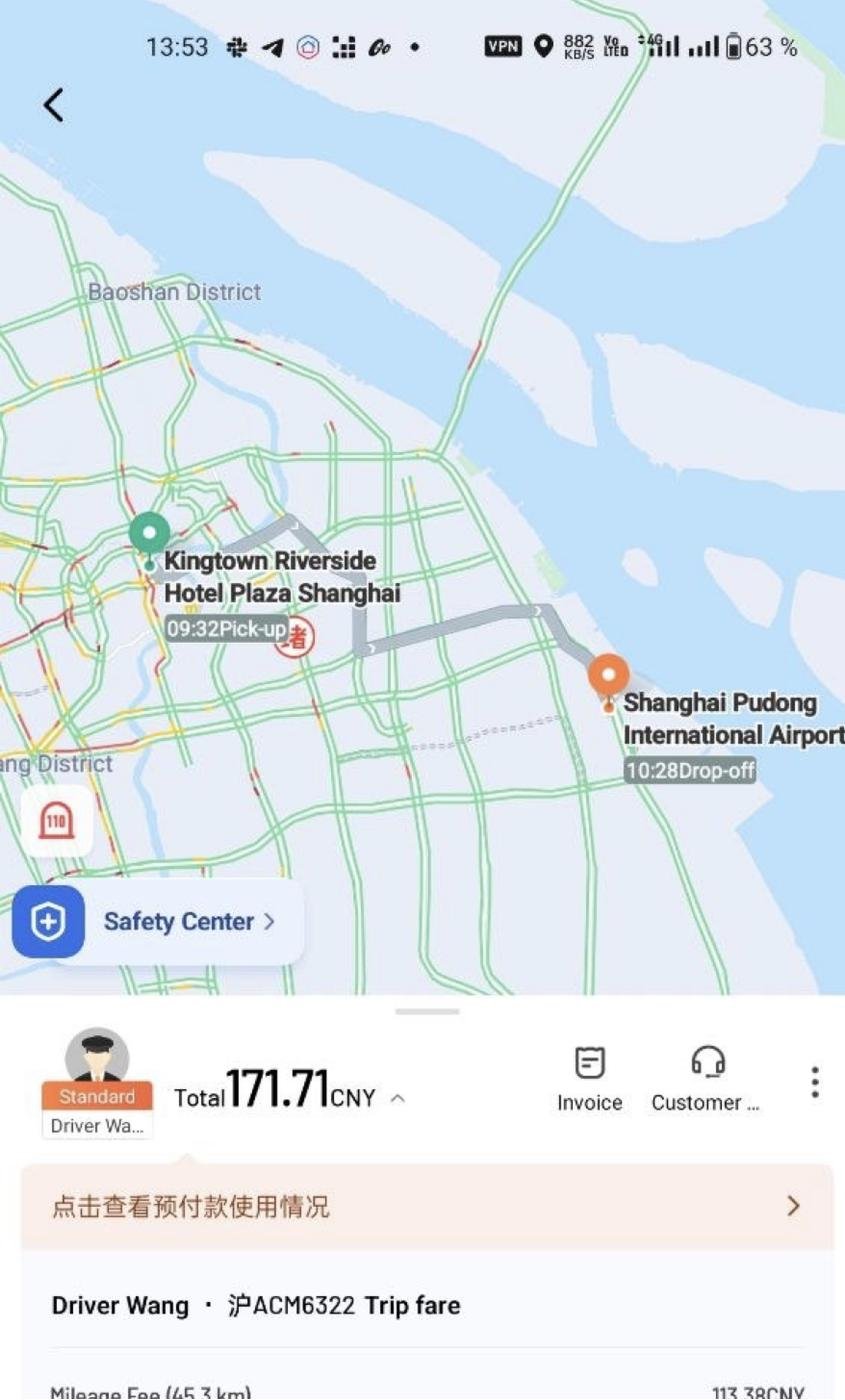This screenshot has width=845, height=1400.
Task: Open the prepayment usage banner
Action: 427,1206
